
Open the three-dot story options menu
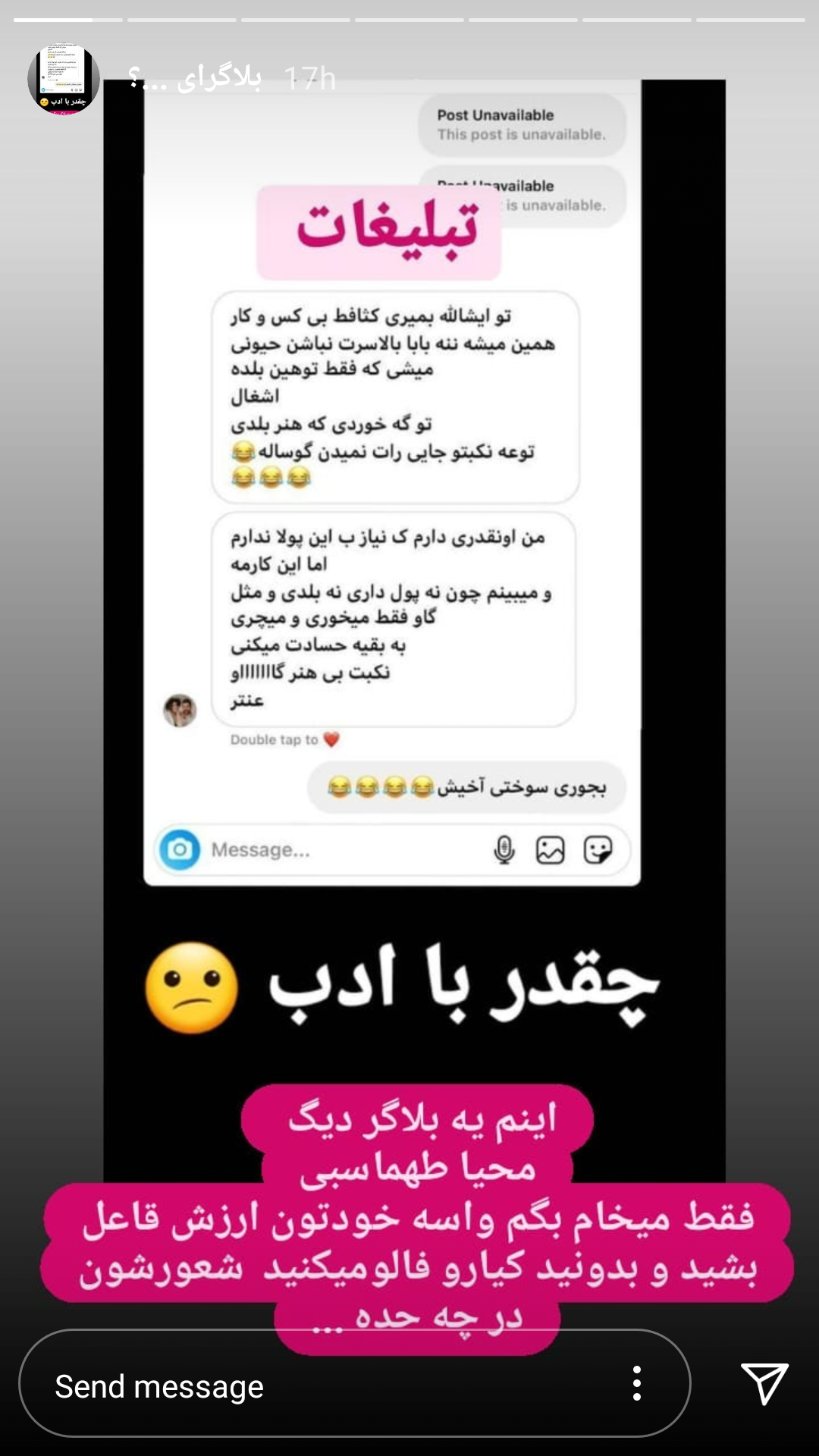click(637, 1384)
